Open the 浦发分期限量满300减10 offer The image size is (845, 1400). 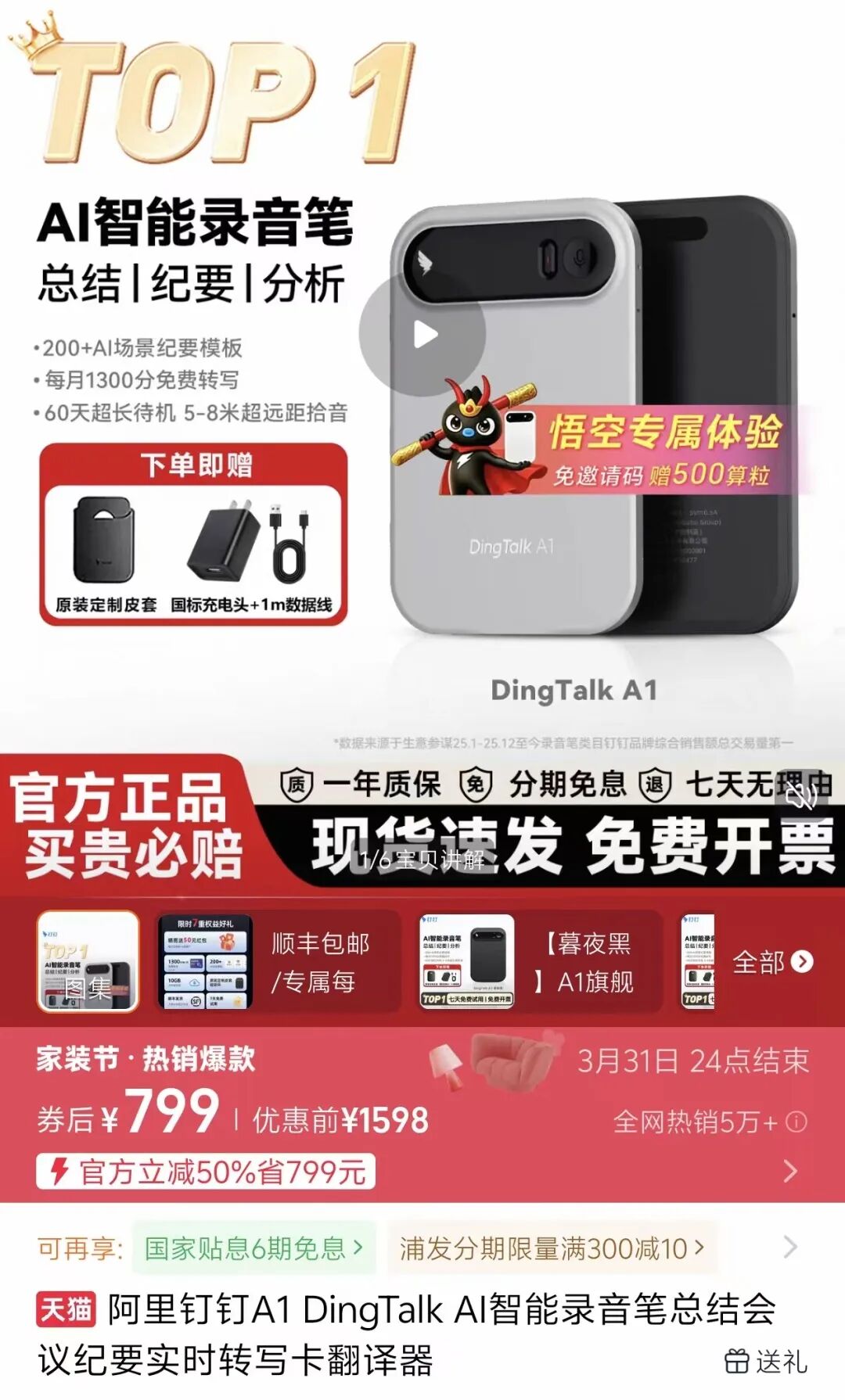point(552,1247)
